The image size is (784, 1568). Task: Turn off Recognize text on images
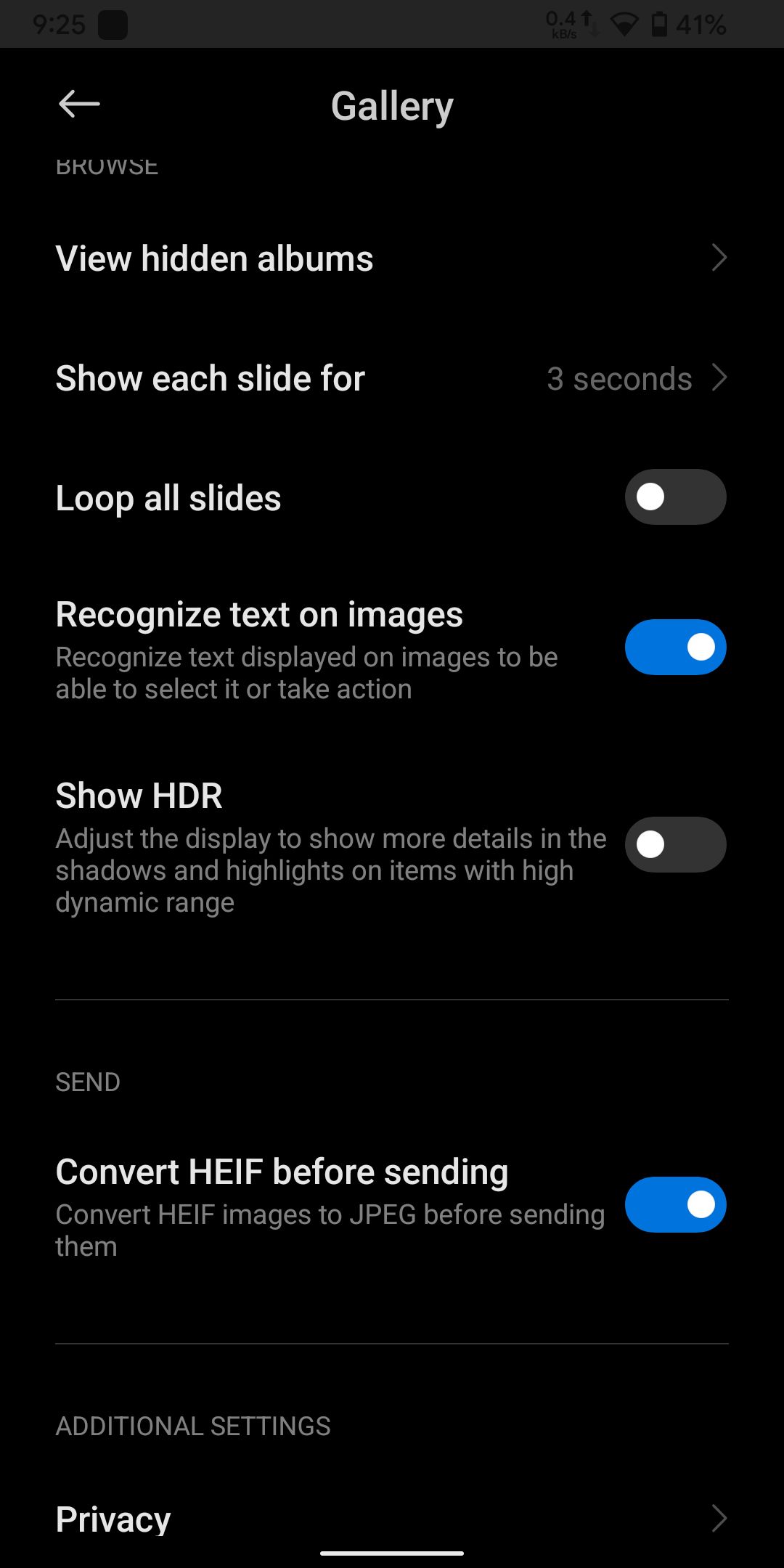click(x=675, y=647)
